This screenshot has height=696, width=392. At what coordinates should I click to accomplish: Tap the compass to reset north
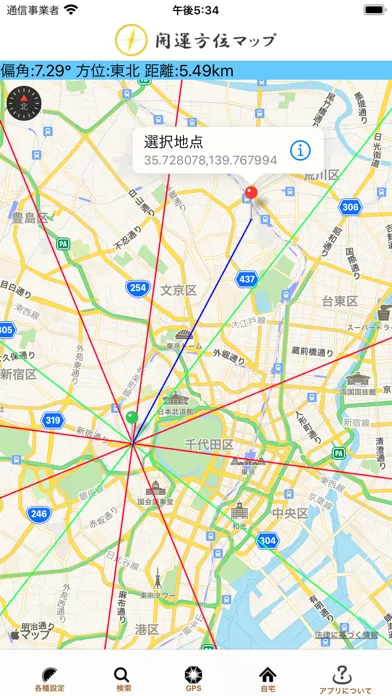pyautogui.click(x=24, y=103)
